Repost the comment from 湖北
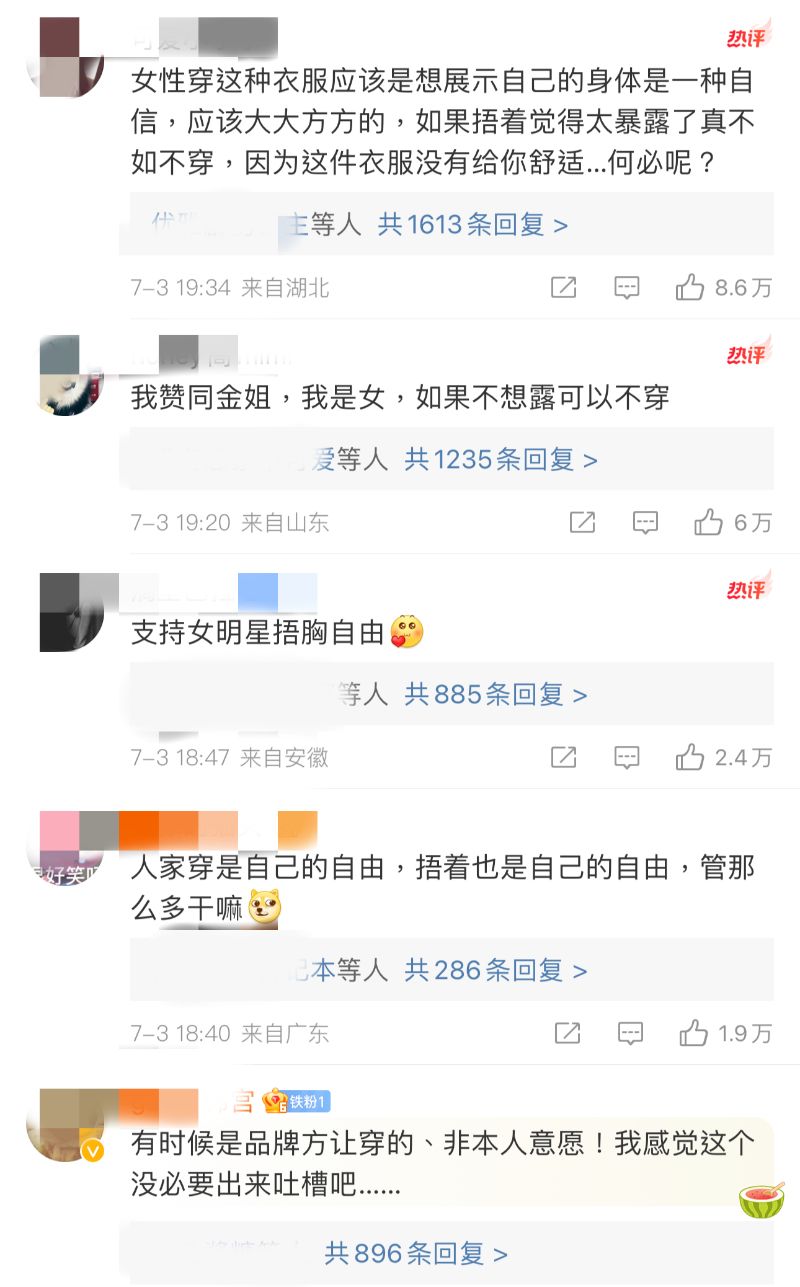Viewport: 800px width, 1287px height. 564,289
